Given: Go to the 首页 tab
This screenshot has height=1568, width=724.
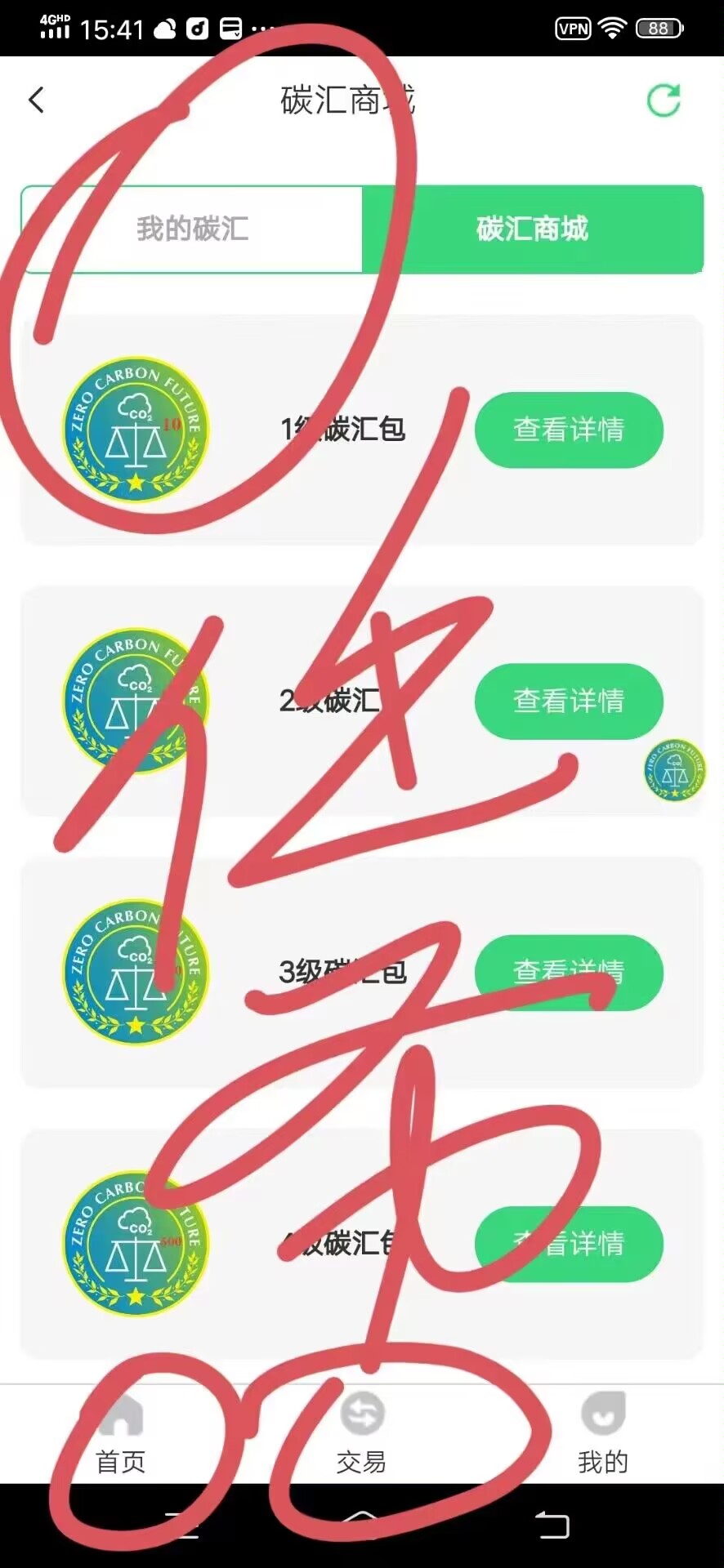Looking at the screenshot, I should coord(121,1434).
